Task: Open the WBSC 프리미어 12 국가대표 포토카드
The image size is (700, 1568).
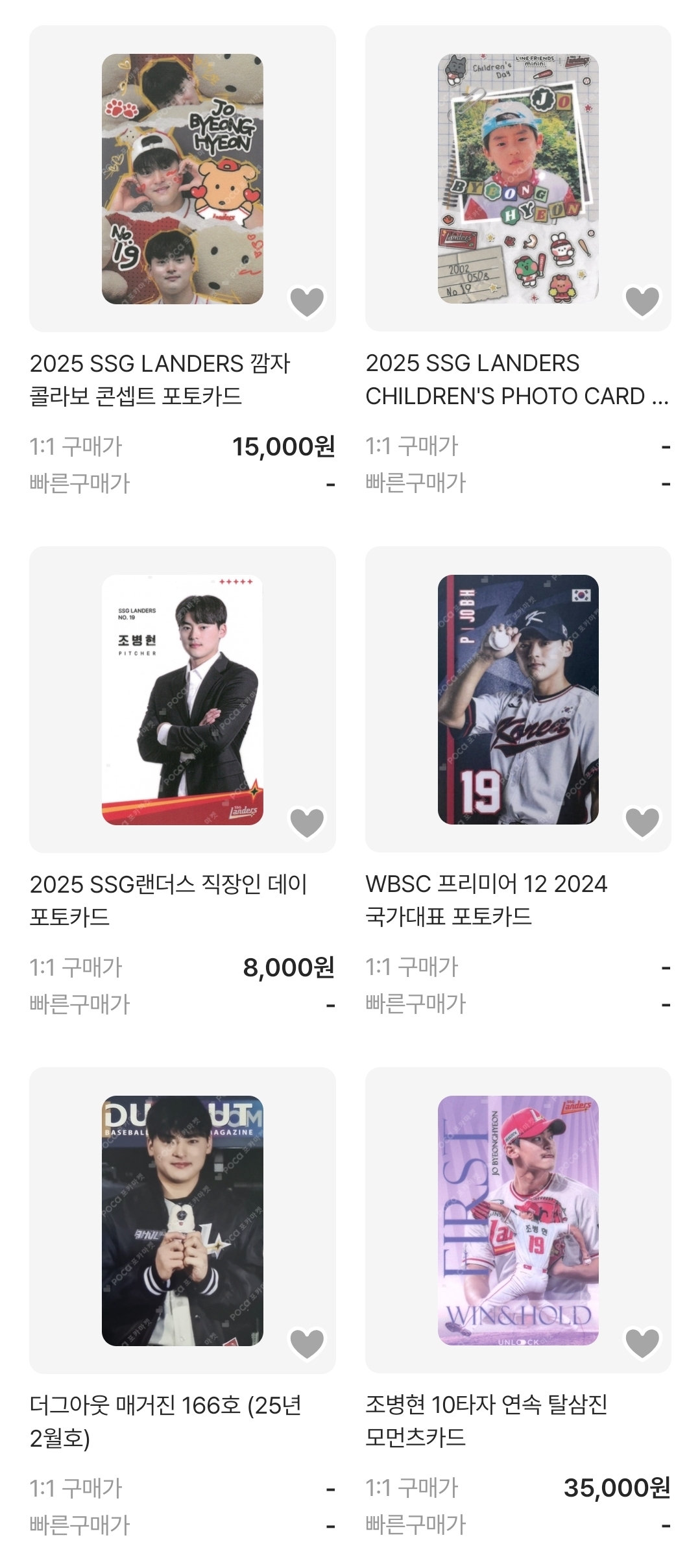Action: tap(518, 699)
